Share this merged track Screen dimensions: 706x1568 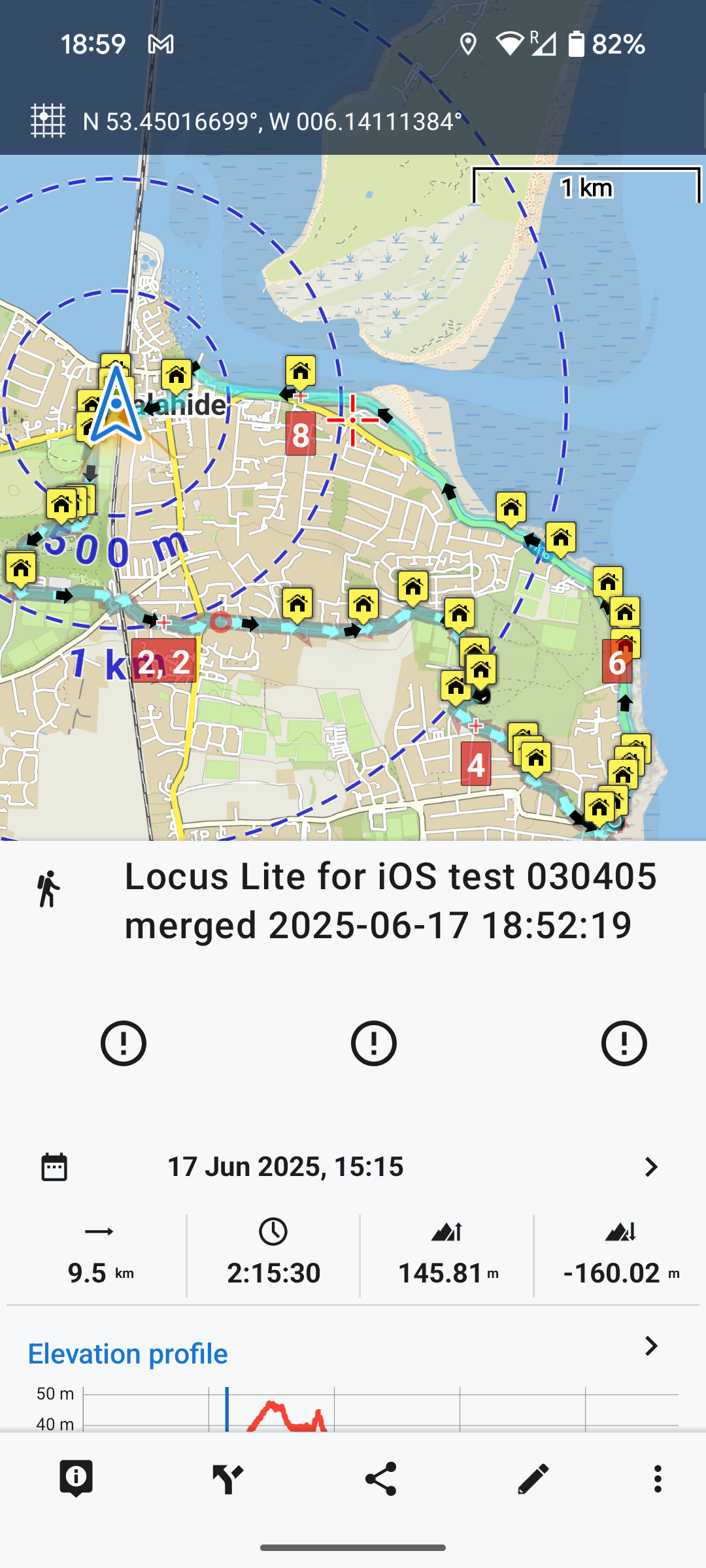point(380,1479)
